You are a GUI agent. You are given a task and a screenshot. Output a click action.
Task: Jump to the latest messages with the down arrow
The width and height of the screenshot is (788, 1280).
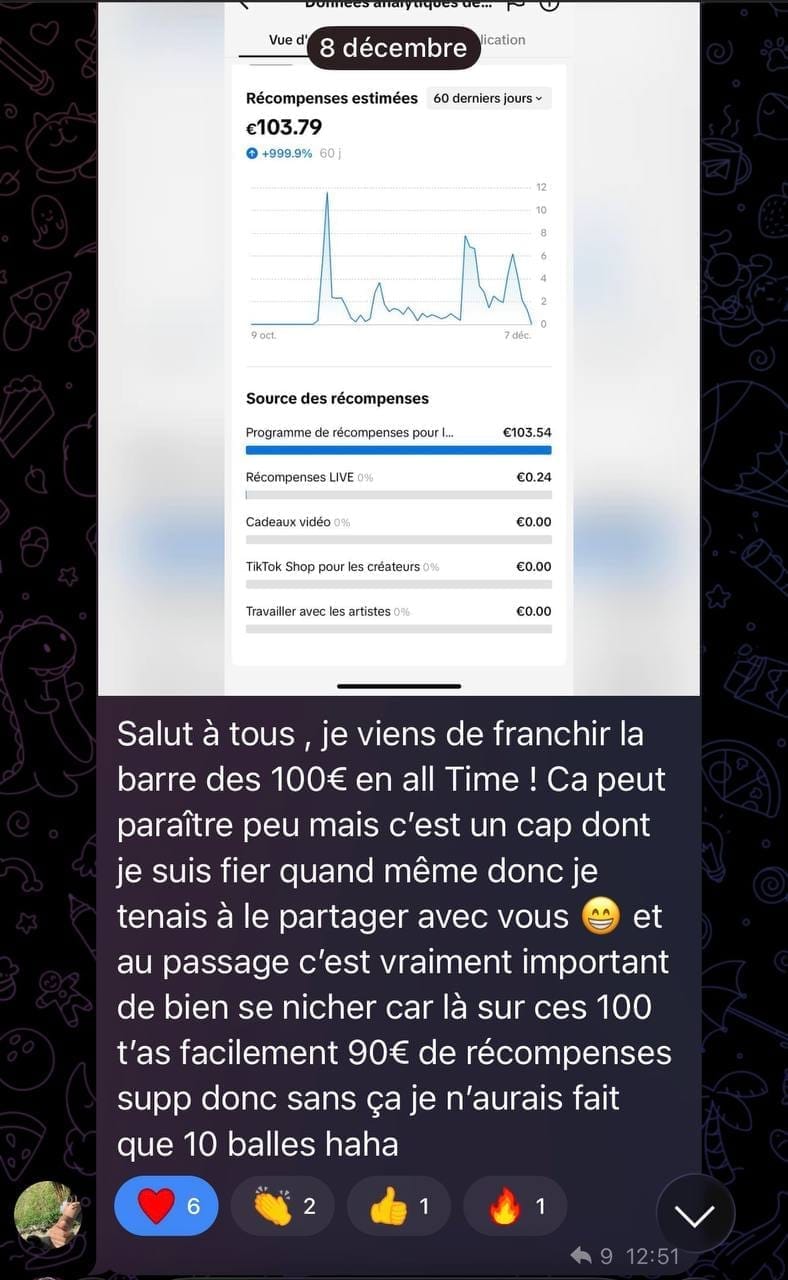695,1214
